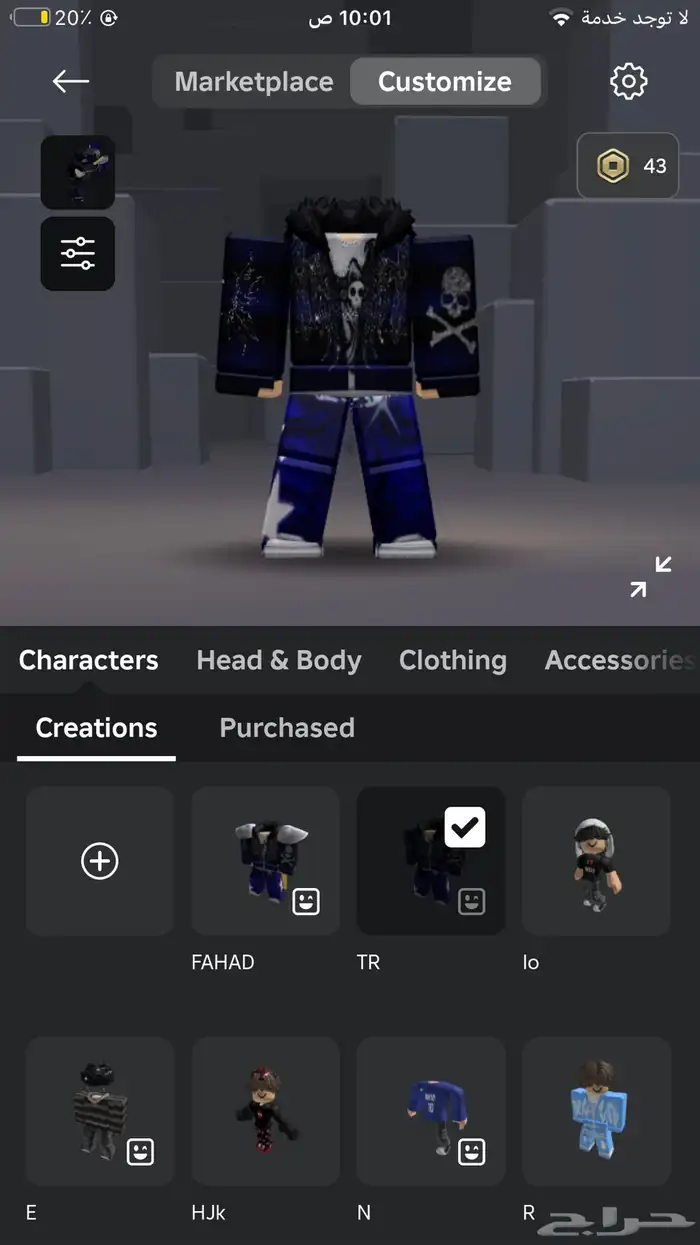Switch to the Clothing category
This screenshot has width=700, height=1245.
452,660
